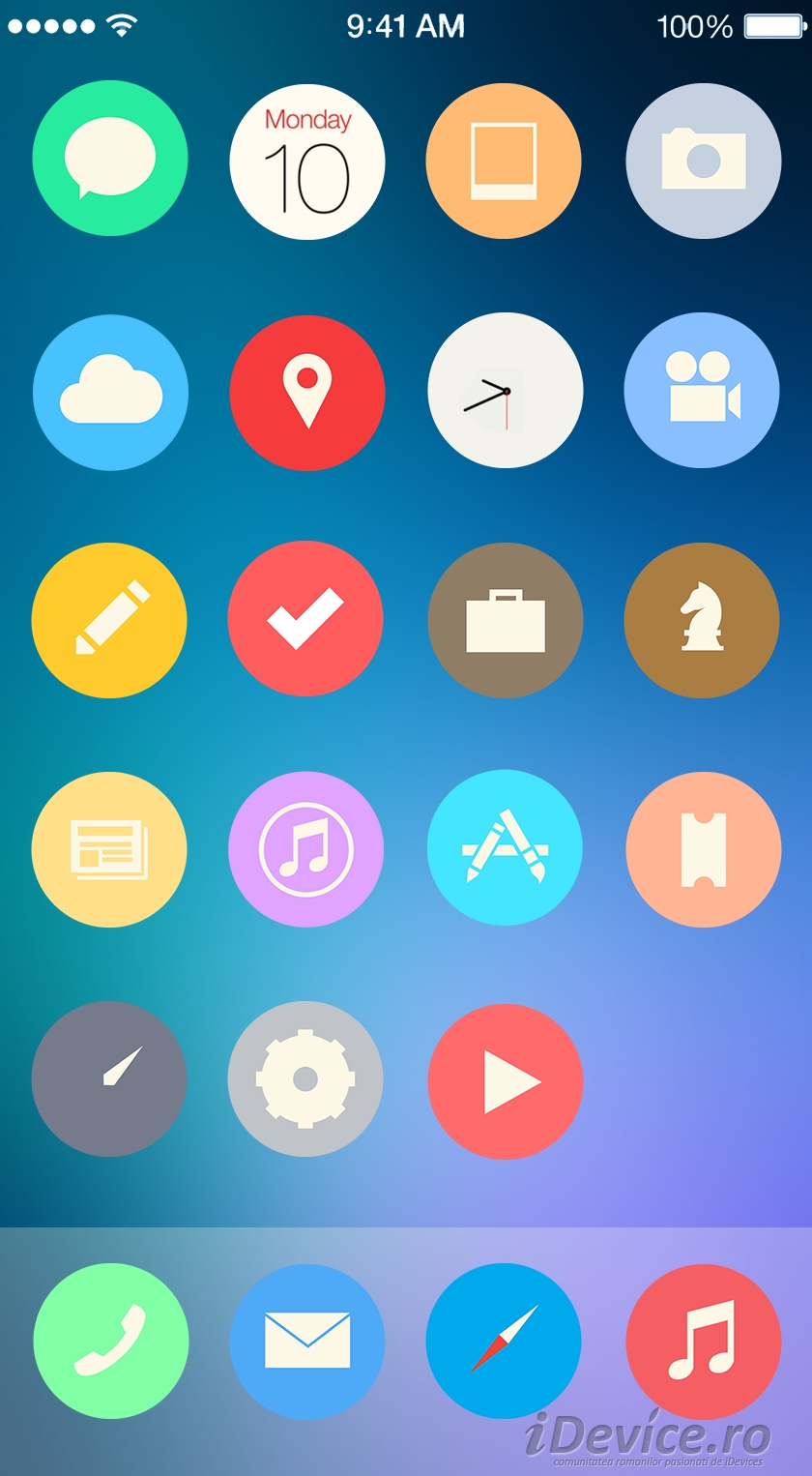Image resolution: width=812 pixels, height=1476 pixels.
Task: Open the Notes pencil icon
Action: (109, 620)
